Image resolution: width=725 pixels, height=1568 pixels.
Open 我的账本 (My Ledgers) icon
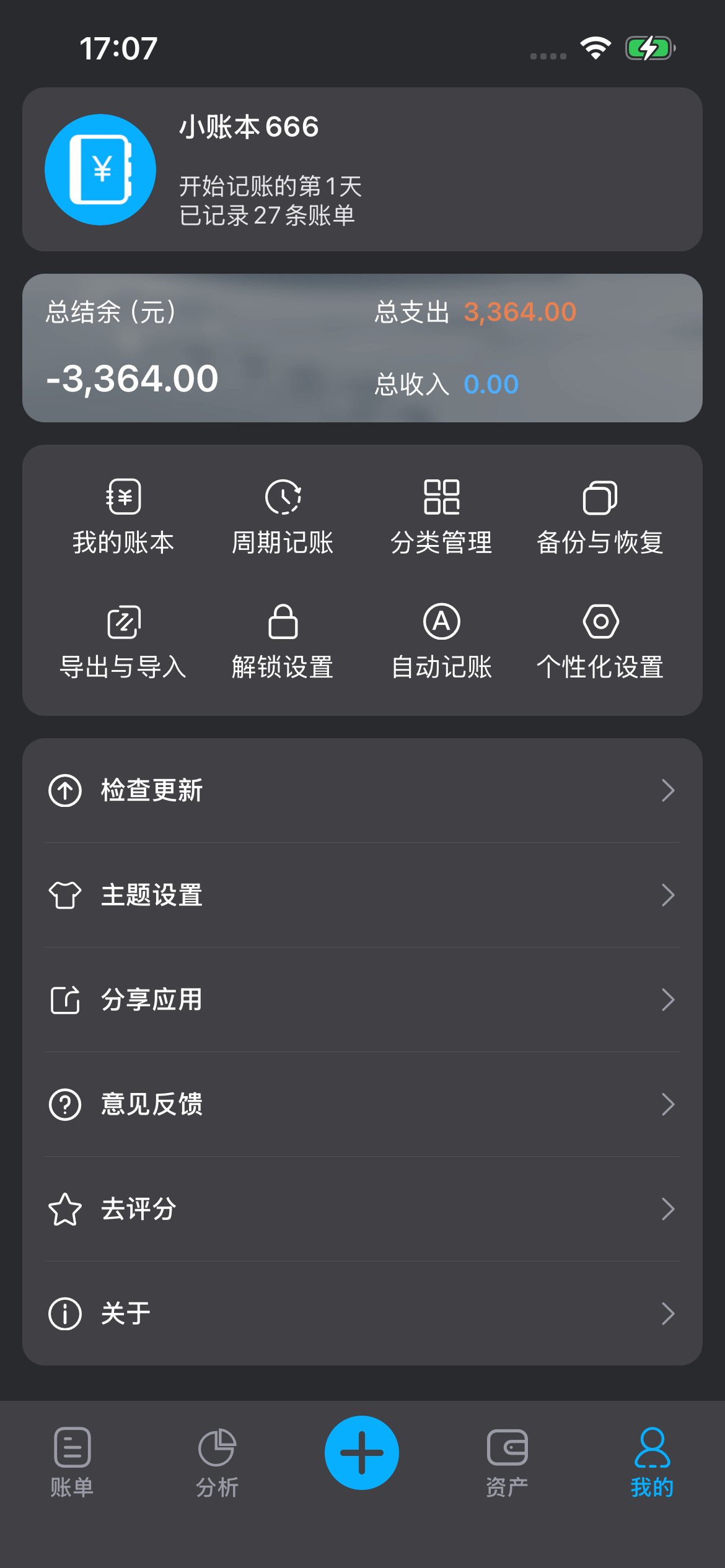click(x=122, y=517)
